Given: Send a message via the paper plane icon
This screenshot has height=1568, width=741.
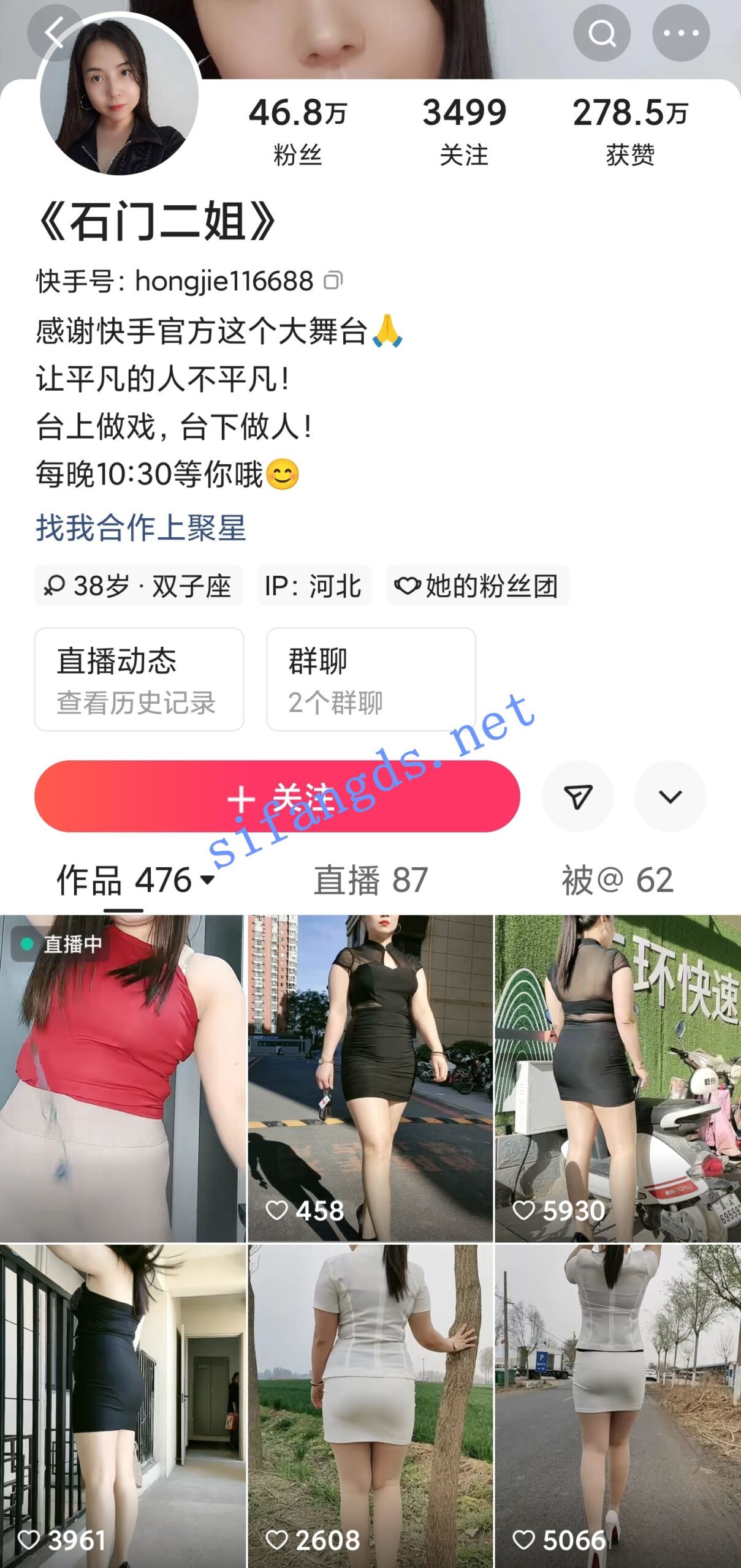Looking at the screenshot, I should pos(577,796).
